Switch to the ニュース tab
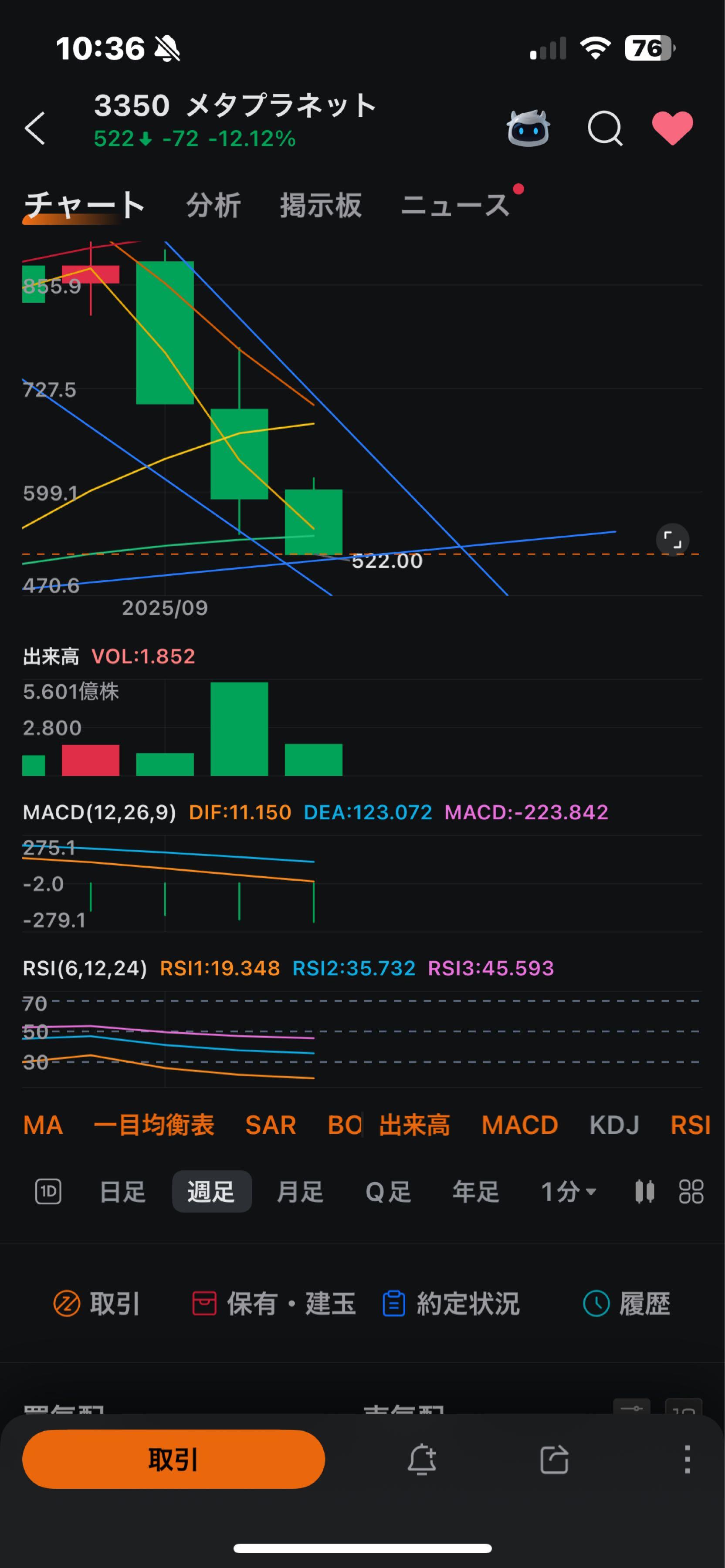The height and width of the screenshot is (1568, 725). [455, 205]
